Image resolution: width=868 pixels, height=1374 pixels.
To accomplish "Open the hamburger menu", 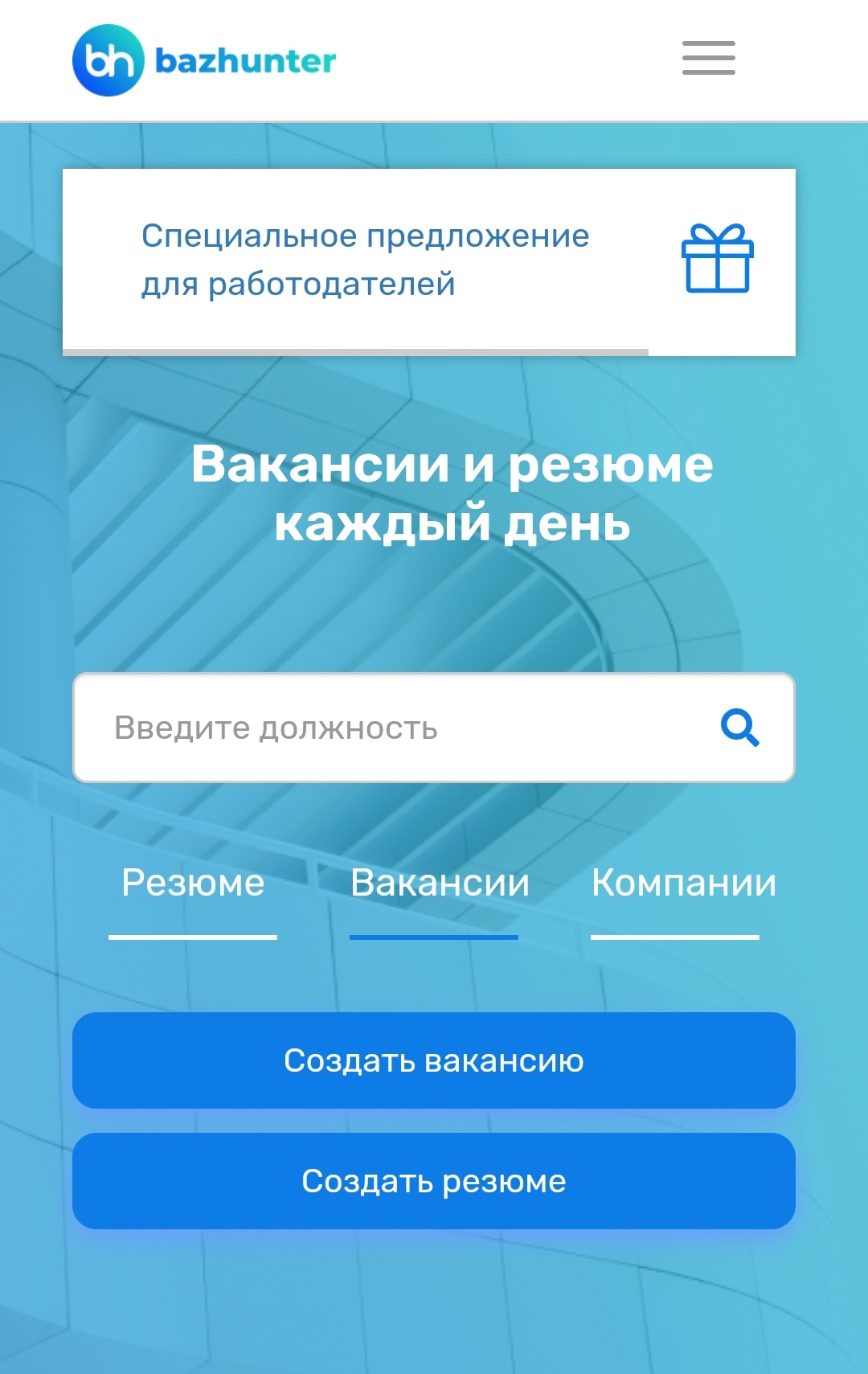I will tap(708, 58).
